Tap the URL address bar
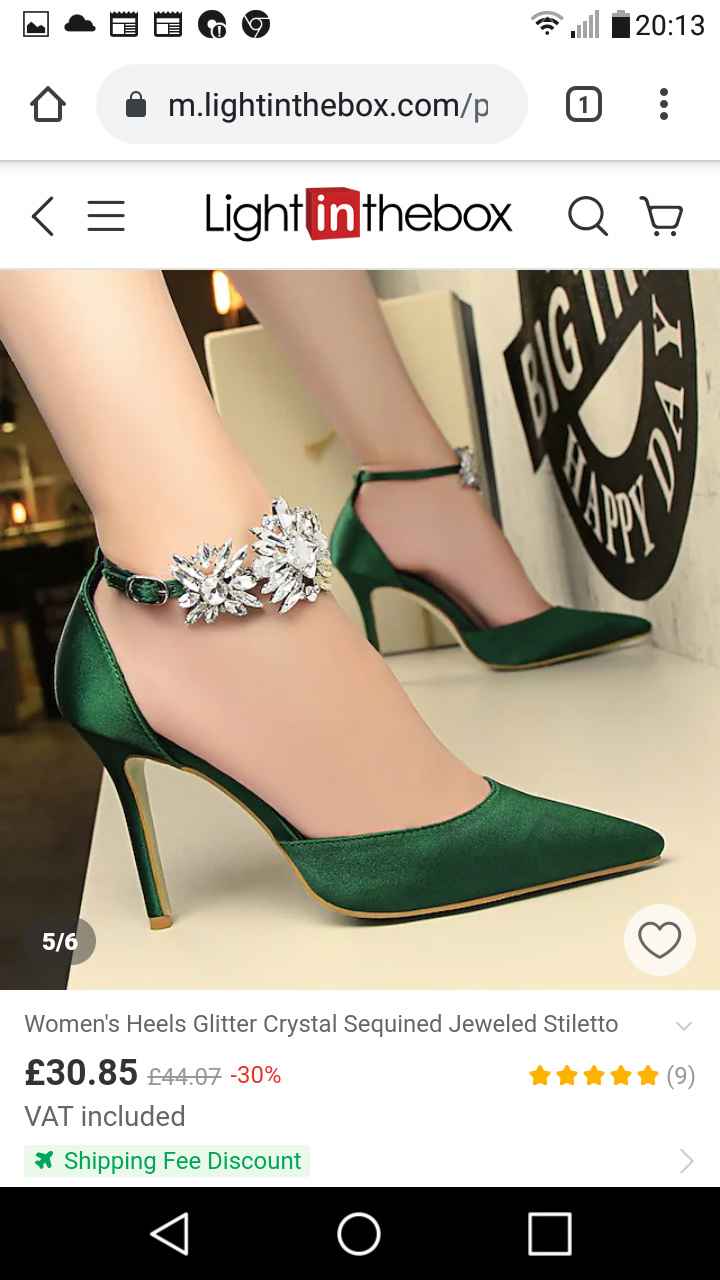The image size is (720, 1280). 312,105
